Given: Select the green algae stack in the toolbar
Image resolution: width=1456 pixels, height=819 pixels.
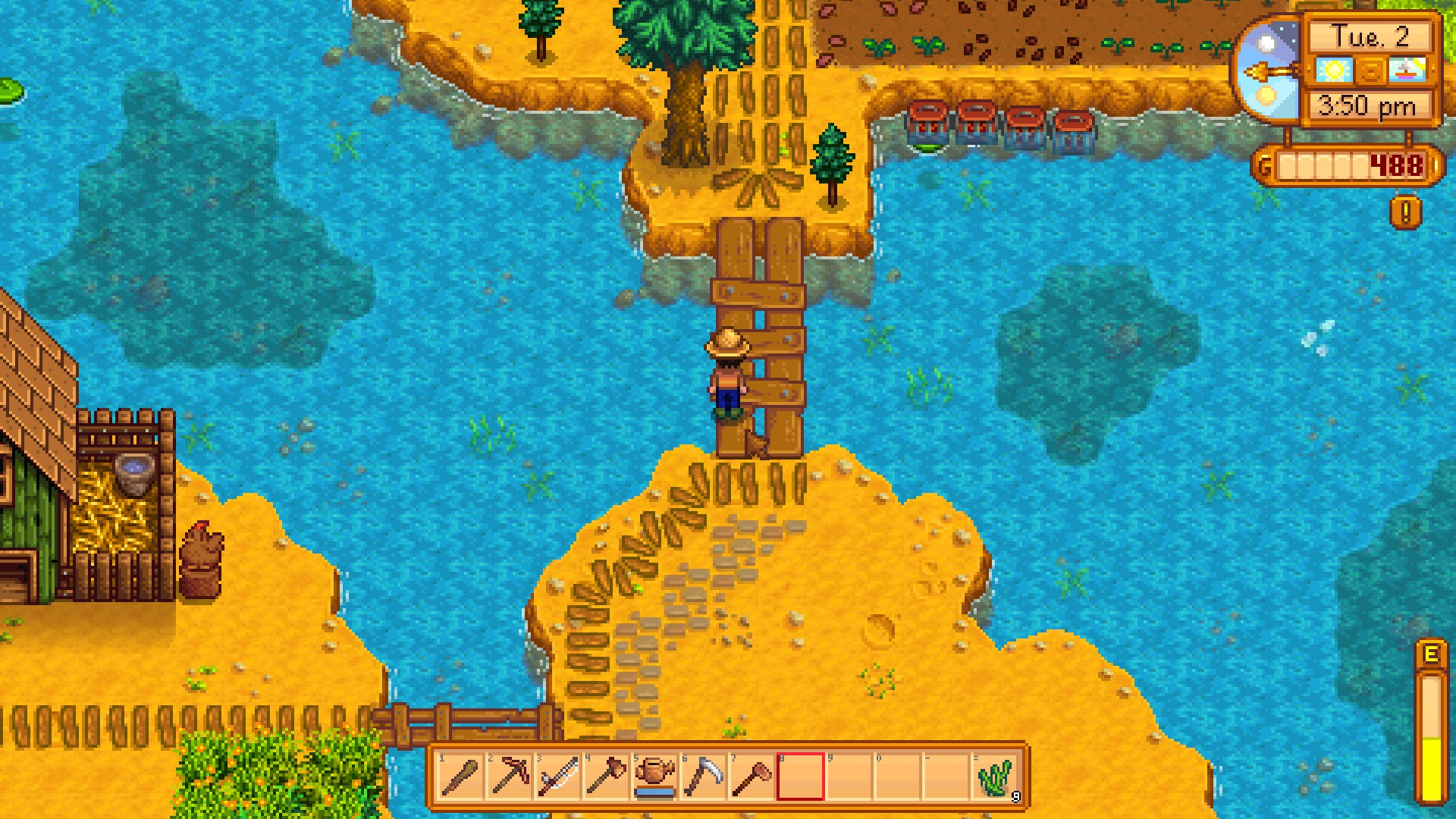Looking at the screenshot, I should 995,777.
